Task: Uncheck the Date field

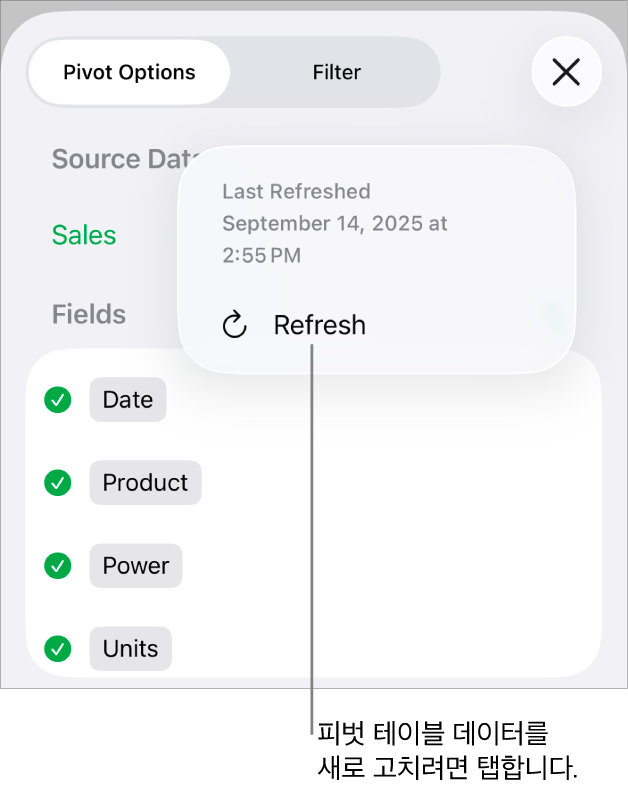Action: pos(58,400)
